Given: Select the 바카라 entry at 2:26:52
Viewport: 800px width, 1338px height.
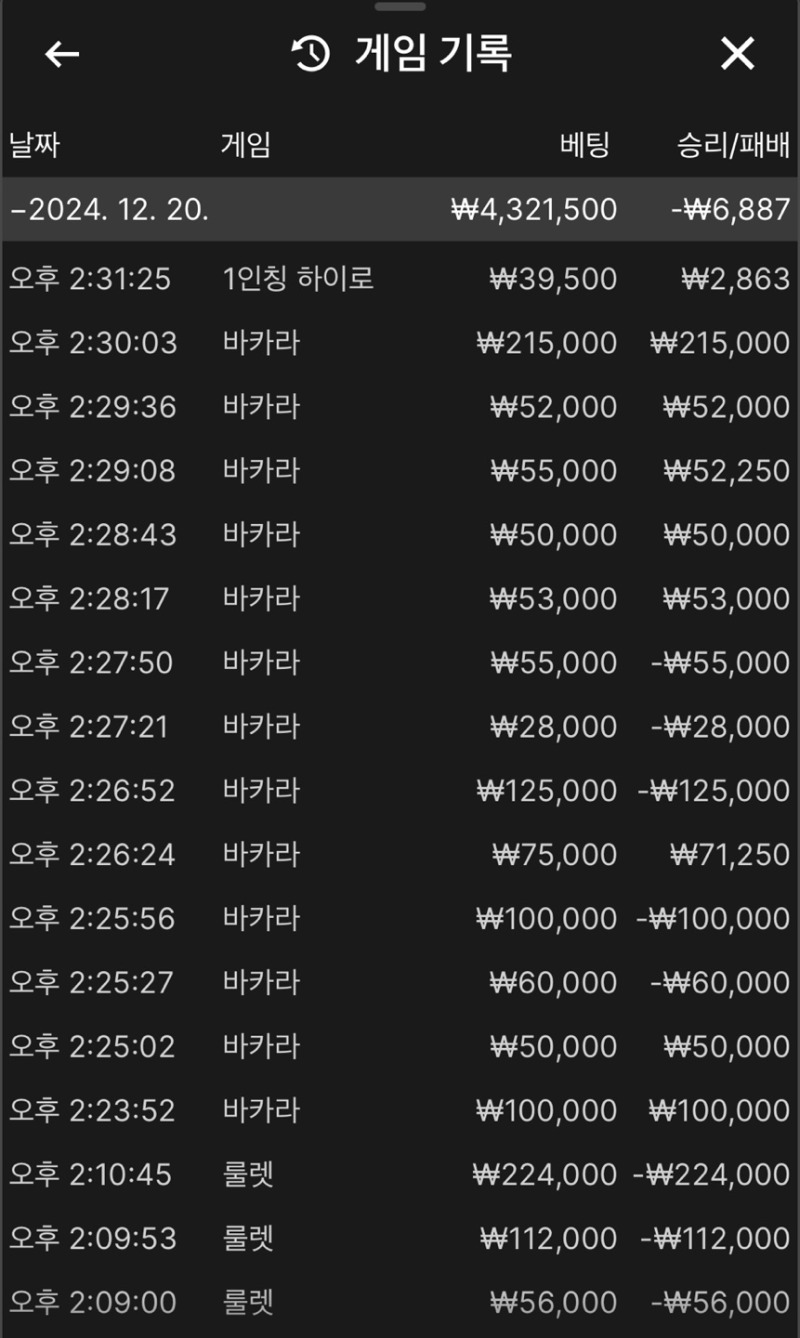Looking at the screenshot, I should click(x=400, y=790).
